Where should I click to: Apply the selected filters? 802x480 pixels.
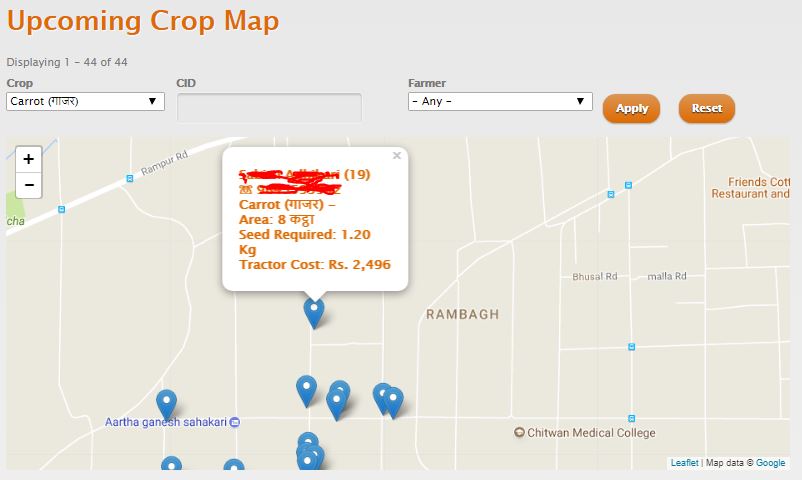tap(631, 108)
